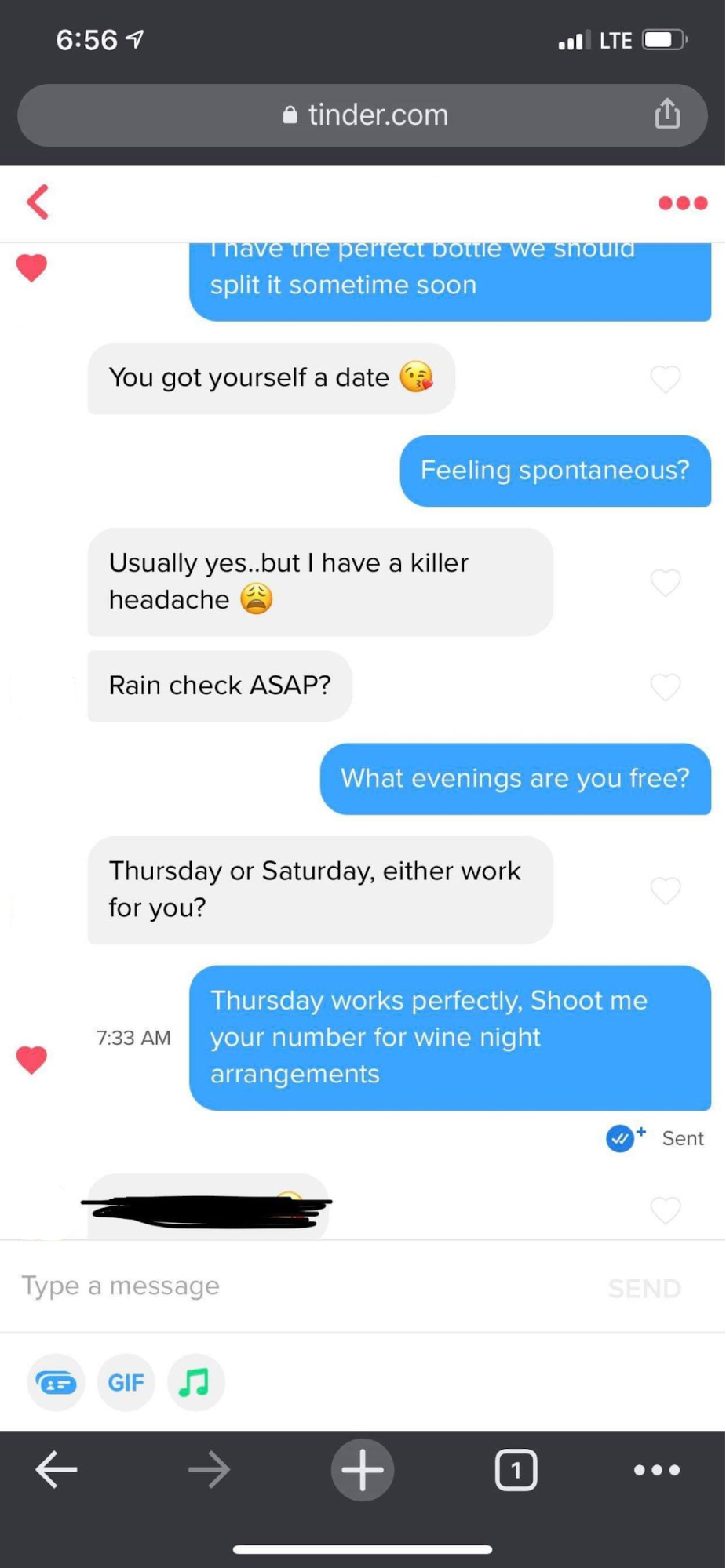This screenshot has width=726, height=1568.
Task: Open the browser's three-dot menu
Action: (x=656, y=1469)
